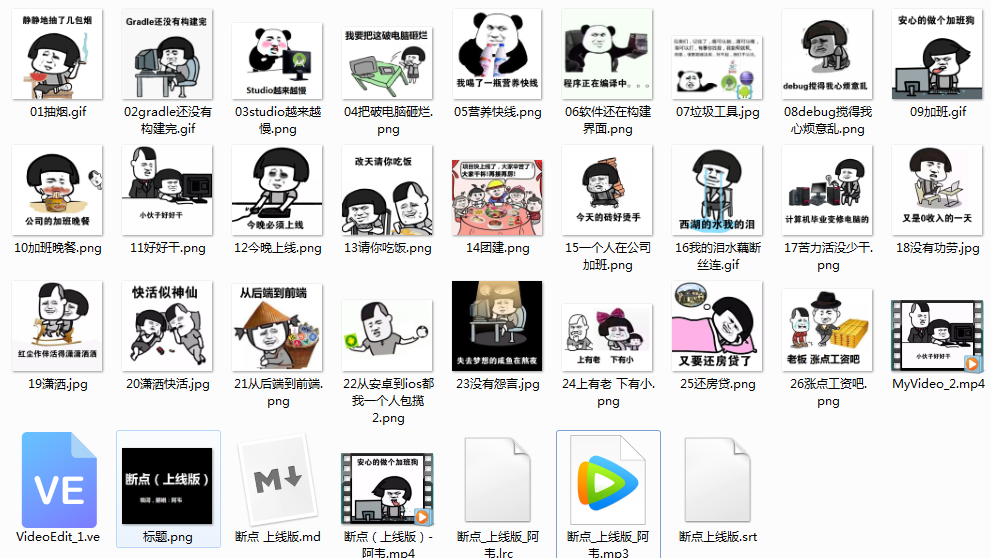Open markdown file 断点 上线版.md

point(277,482)
